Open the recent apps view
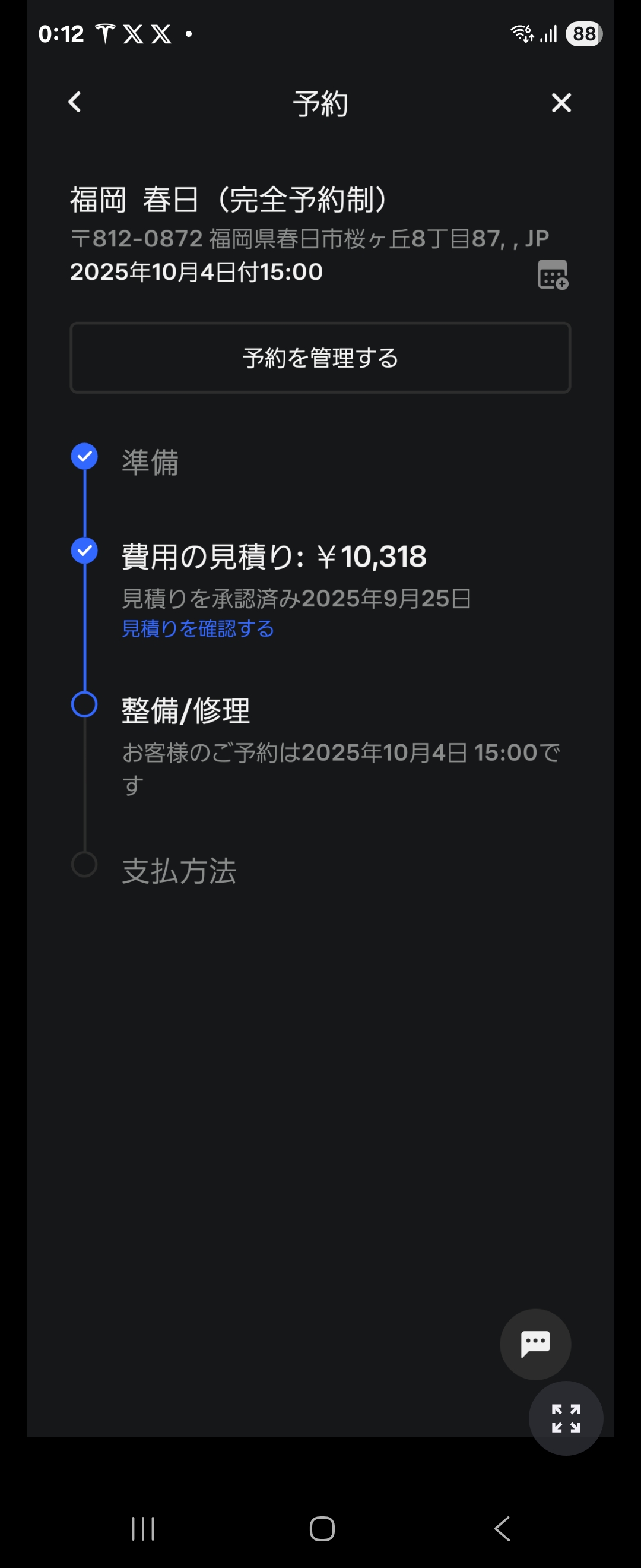The width and height of the screenshot is (641, 1568). pyautogui.click(x=143, y=1528)
